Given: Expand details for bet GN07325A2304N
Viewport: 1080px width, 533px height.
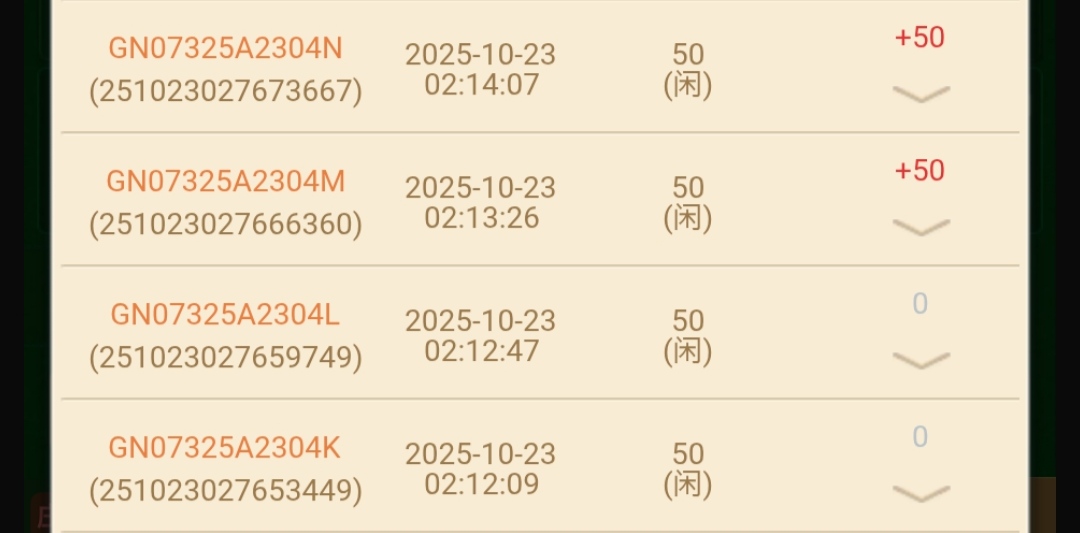Looking at the screenshot, I should [920, 94].
